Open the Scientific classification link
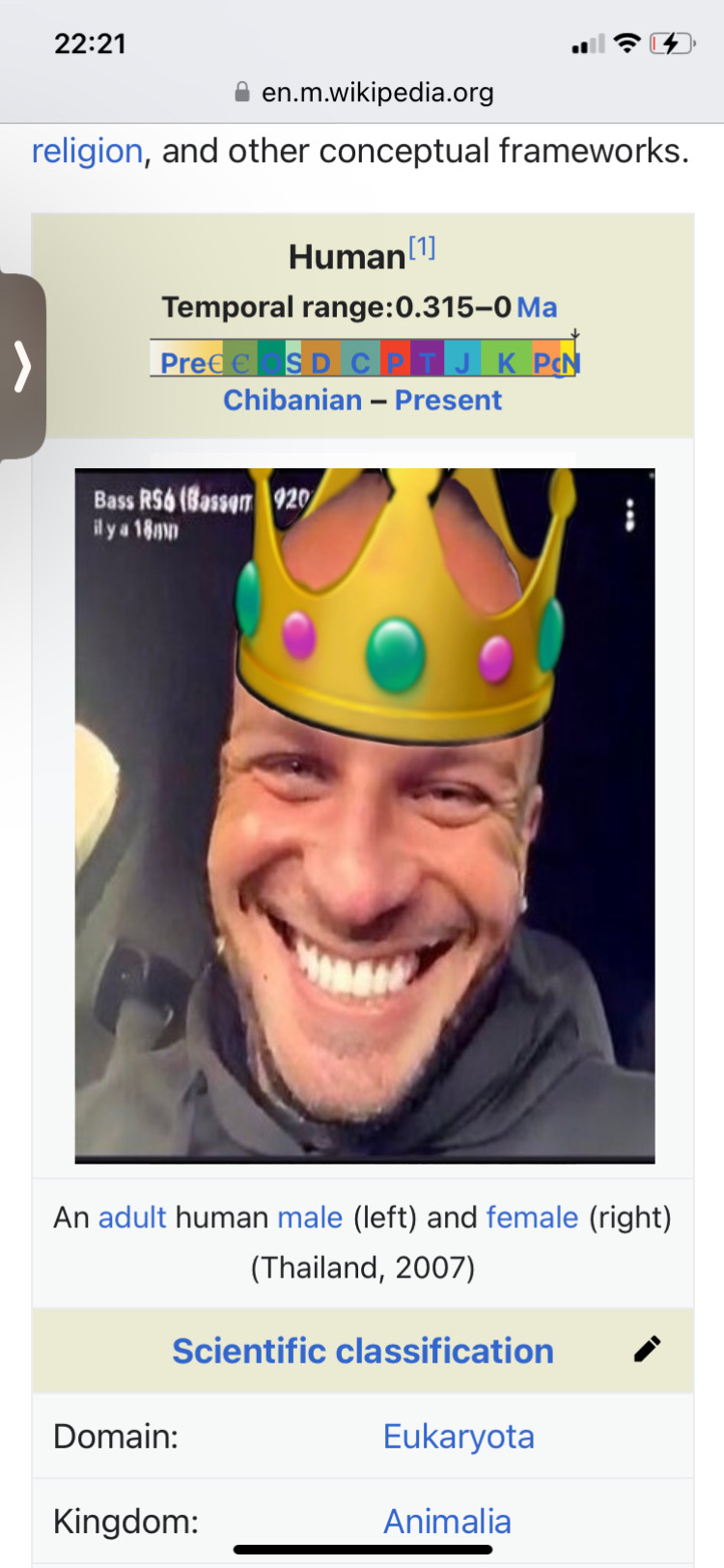The width and height of the screenshot is (724, 1568). coord(363,1351)
